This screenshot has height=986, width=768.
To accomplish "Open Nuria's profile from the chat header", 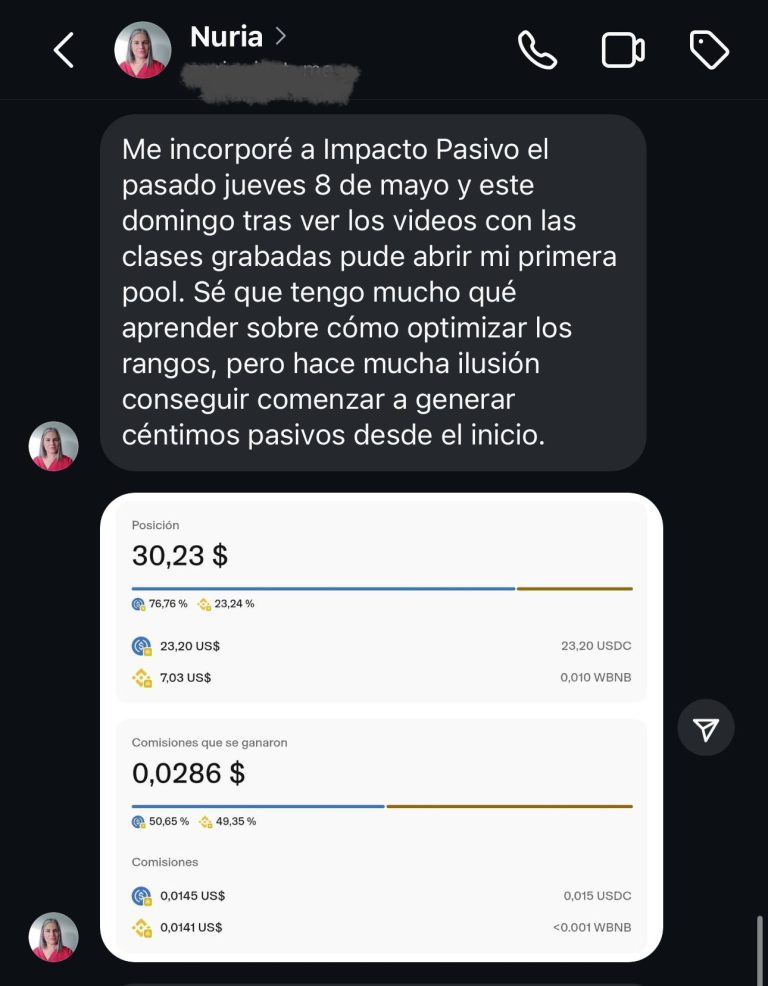I will coord(227,38).
